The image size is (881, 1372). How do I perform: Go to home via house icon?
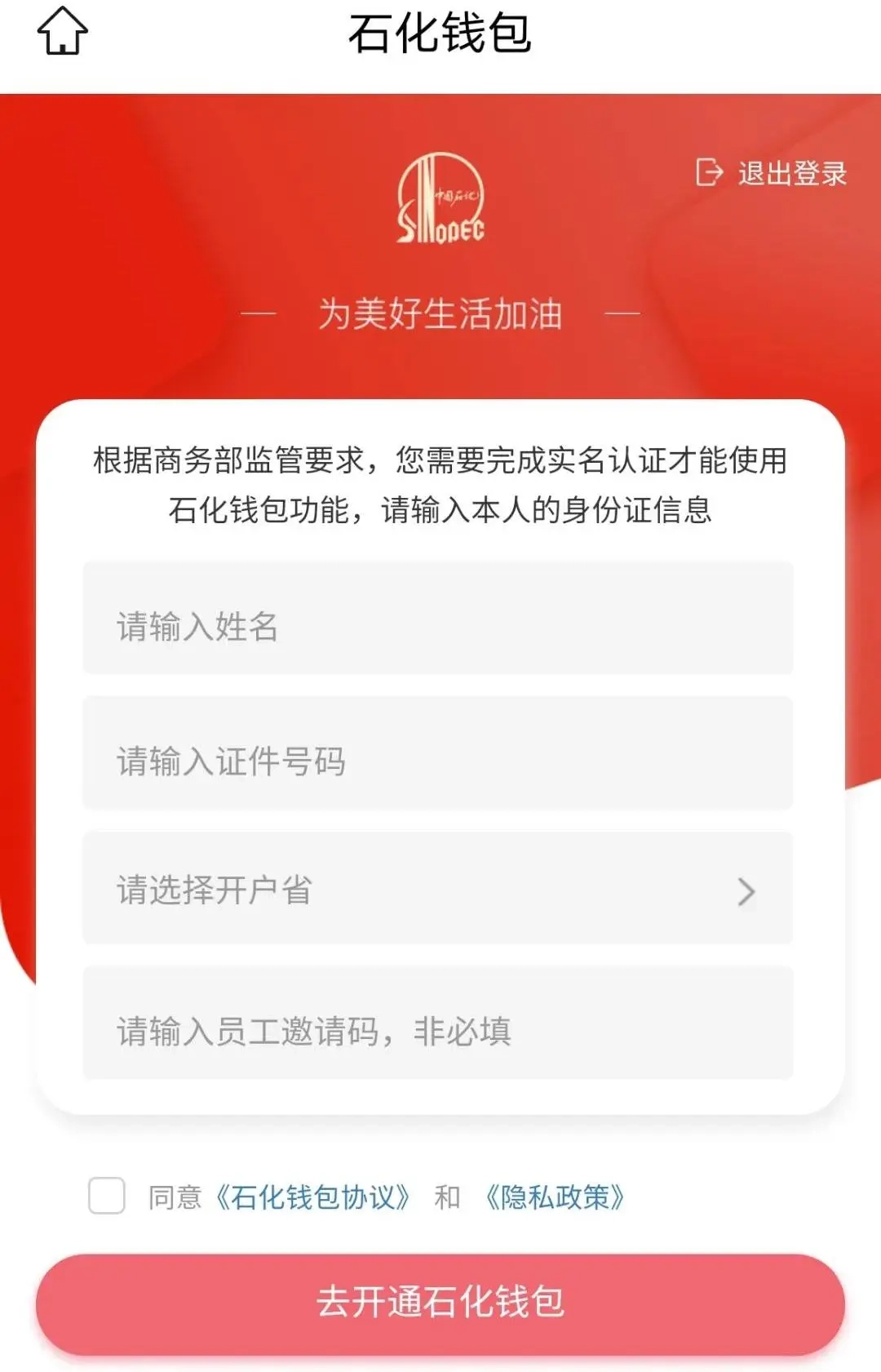[63, 32]
